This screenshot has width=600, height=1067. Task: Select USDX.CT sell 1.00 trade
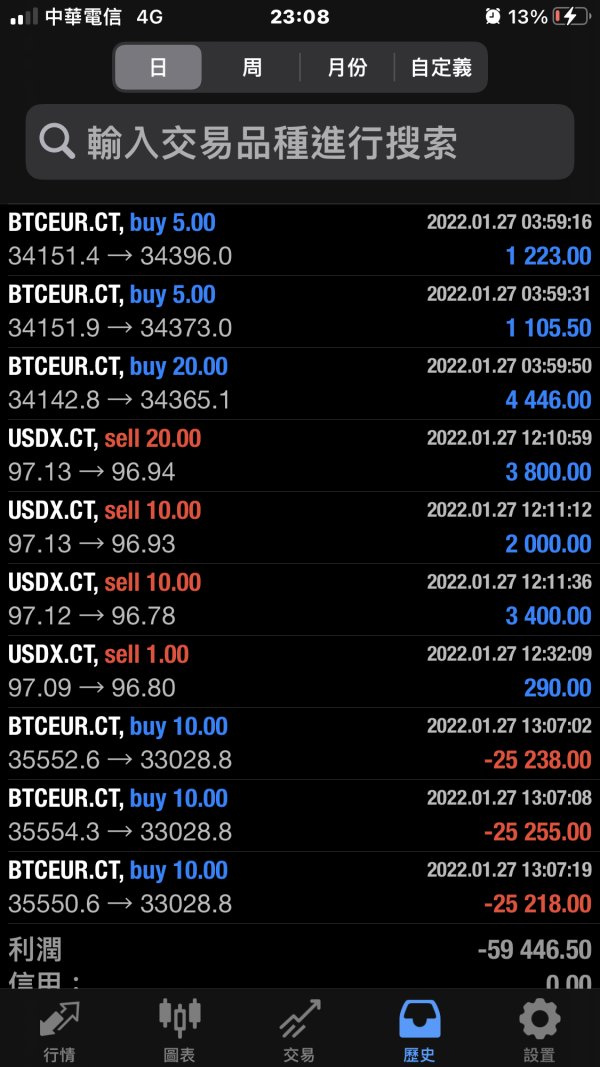pyautogui.click(x=300, y=672)
